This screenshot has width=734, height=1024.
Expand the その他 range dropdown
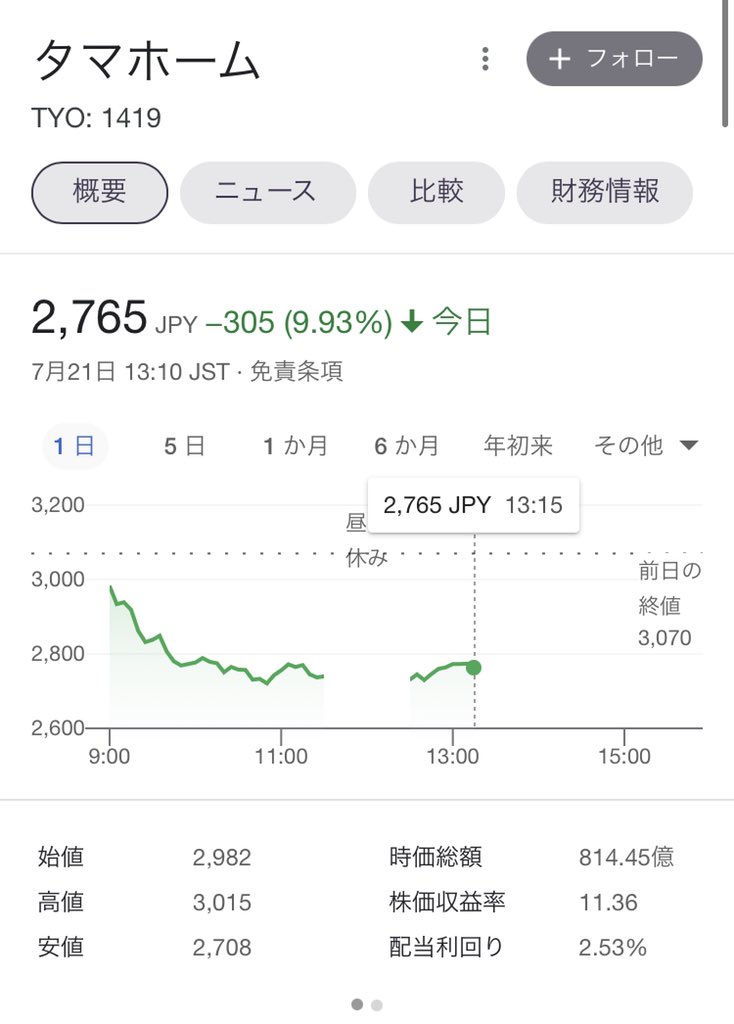[645, 446]
